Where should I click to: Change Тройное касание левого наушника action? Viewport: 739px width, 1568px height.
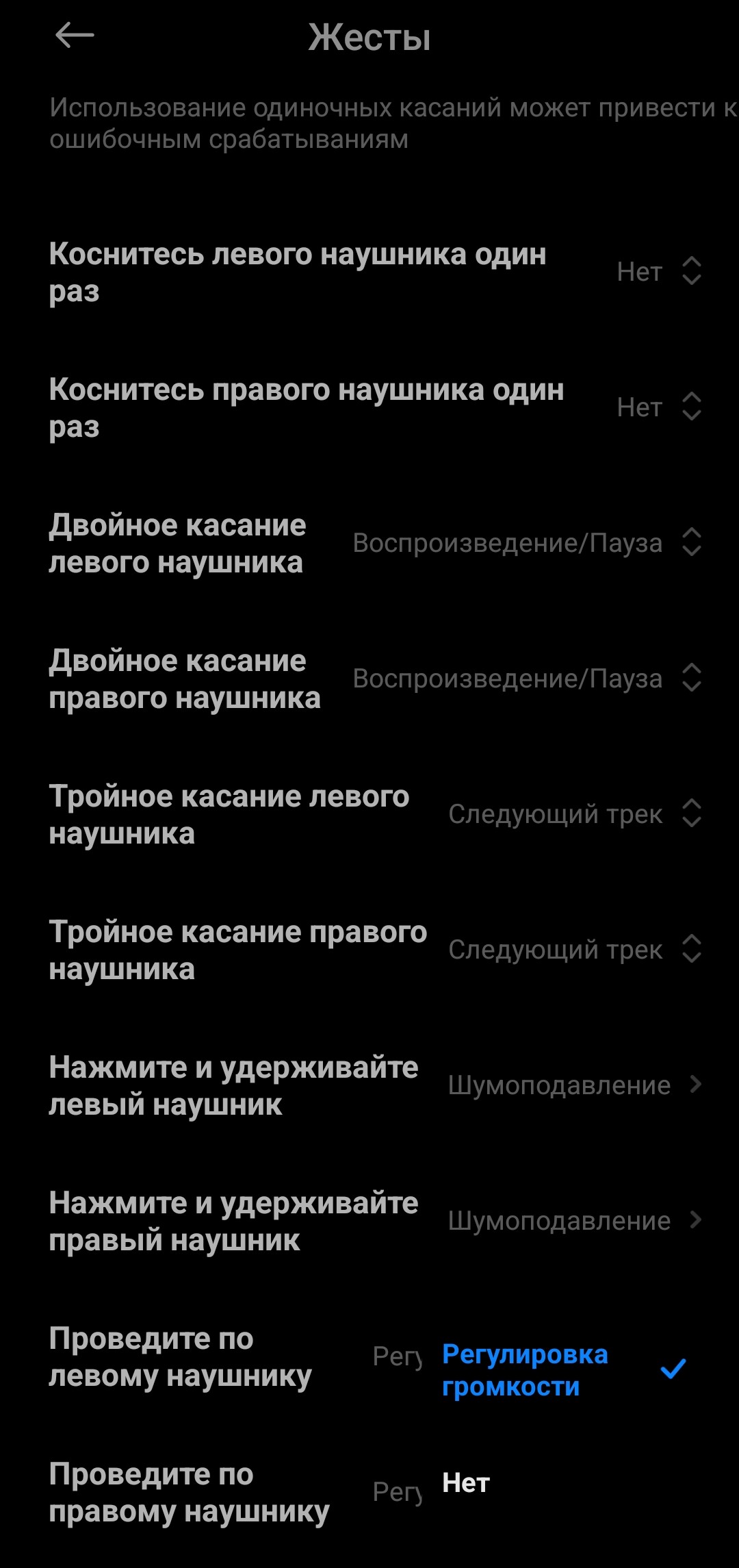coord(575,814)
